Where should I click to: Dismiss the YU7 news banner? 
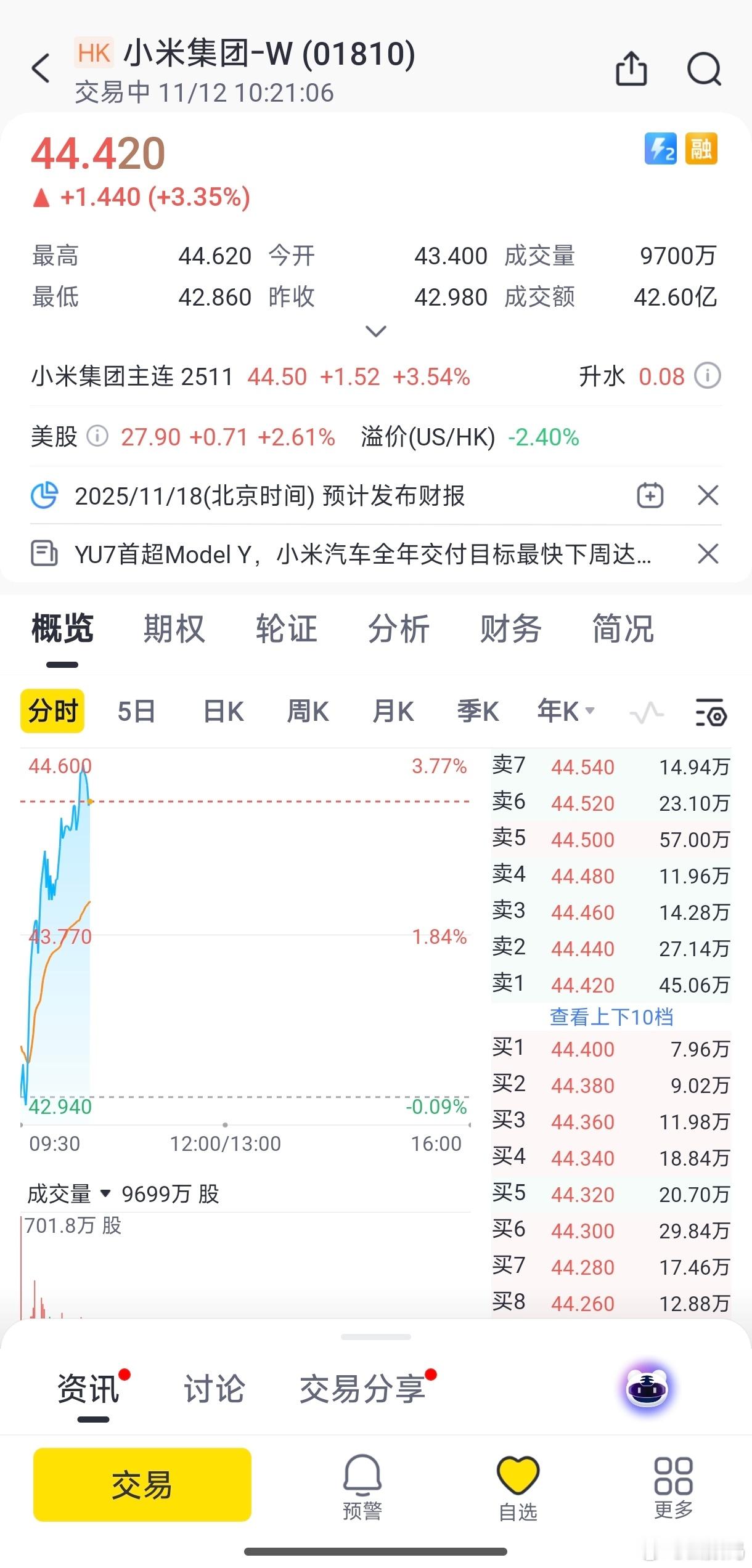(x=707, y=555)
